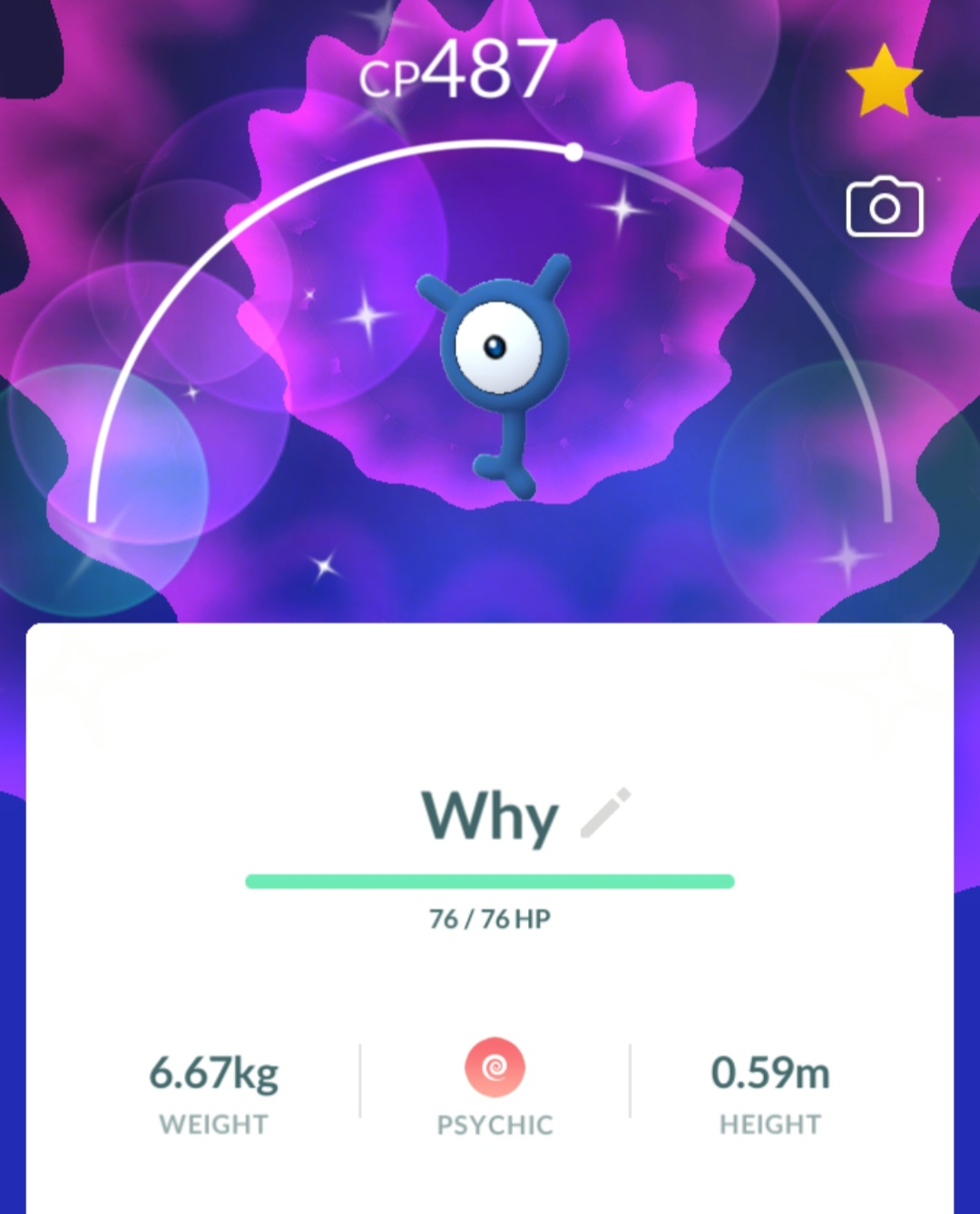Edit the nickname "Why" with pencil icon
The height and width of the screenshot is (1214, 980).
click(x=605, y=813)
